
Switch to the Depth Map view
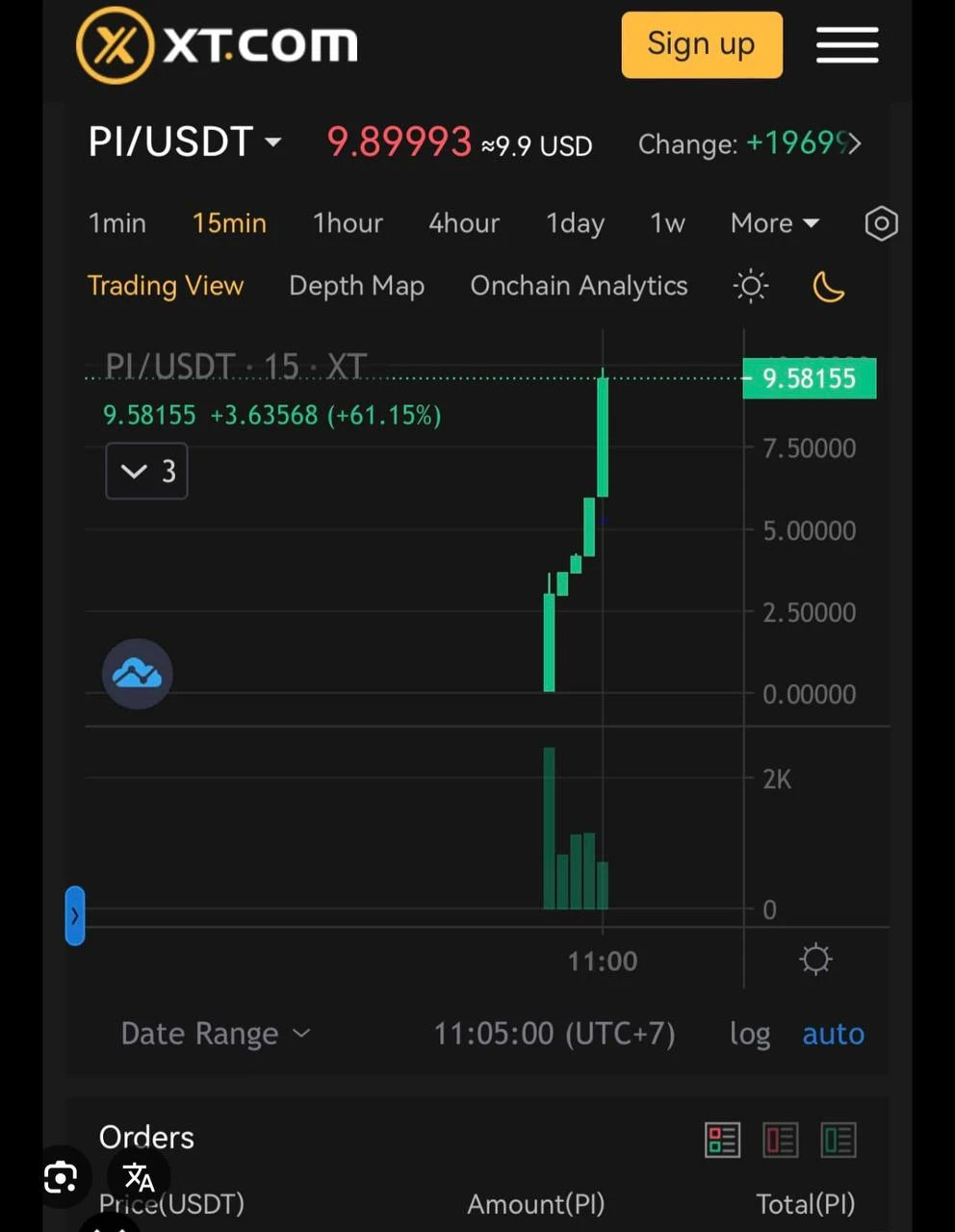tap(356, 286)
